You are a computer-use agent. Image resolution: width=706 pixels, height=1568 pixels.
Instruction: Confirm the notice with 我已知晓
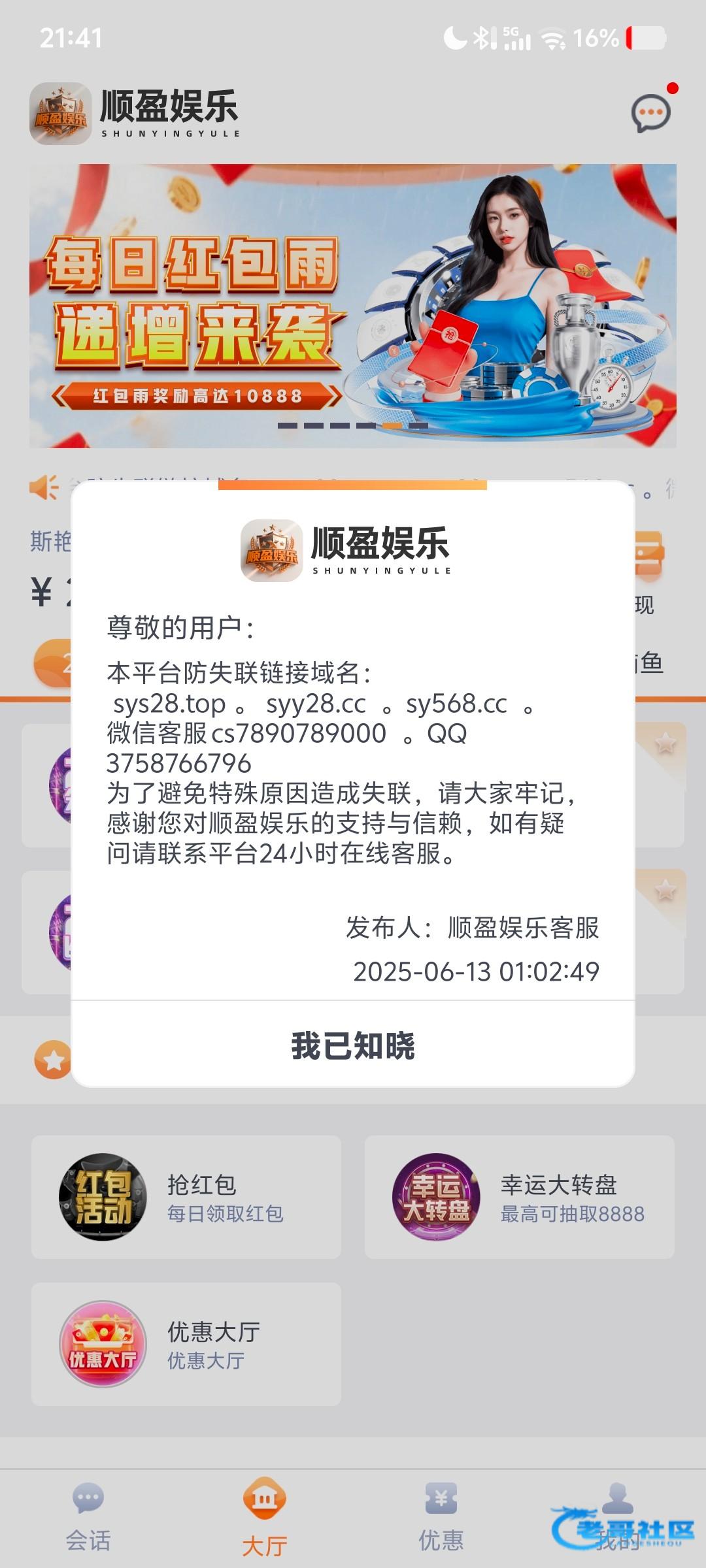(x=353, y=1045)
